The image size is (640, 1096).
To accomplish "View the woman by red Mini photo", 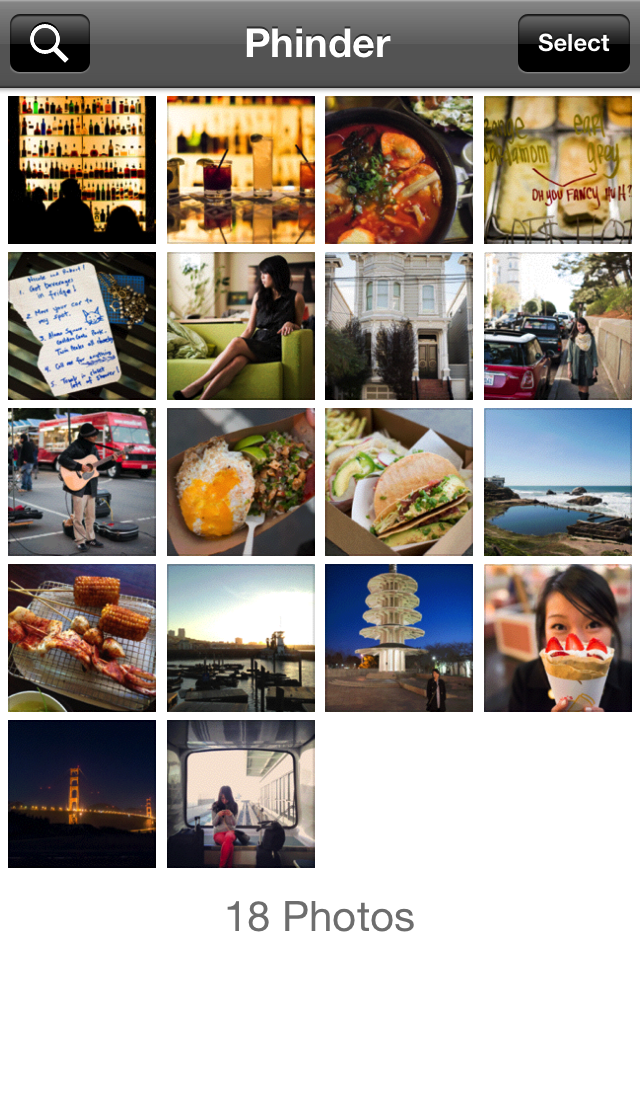I will point(558,326).
